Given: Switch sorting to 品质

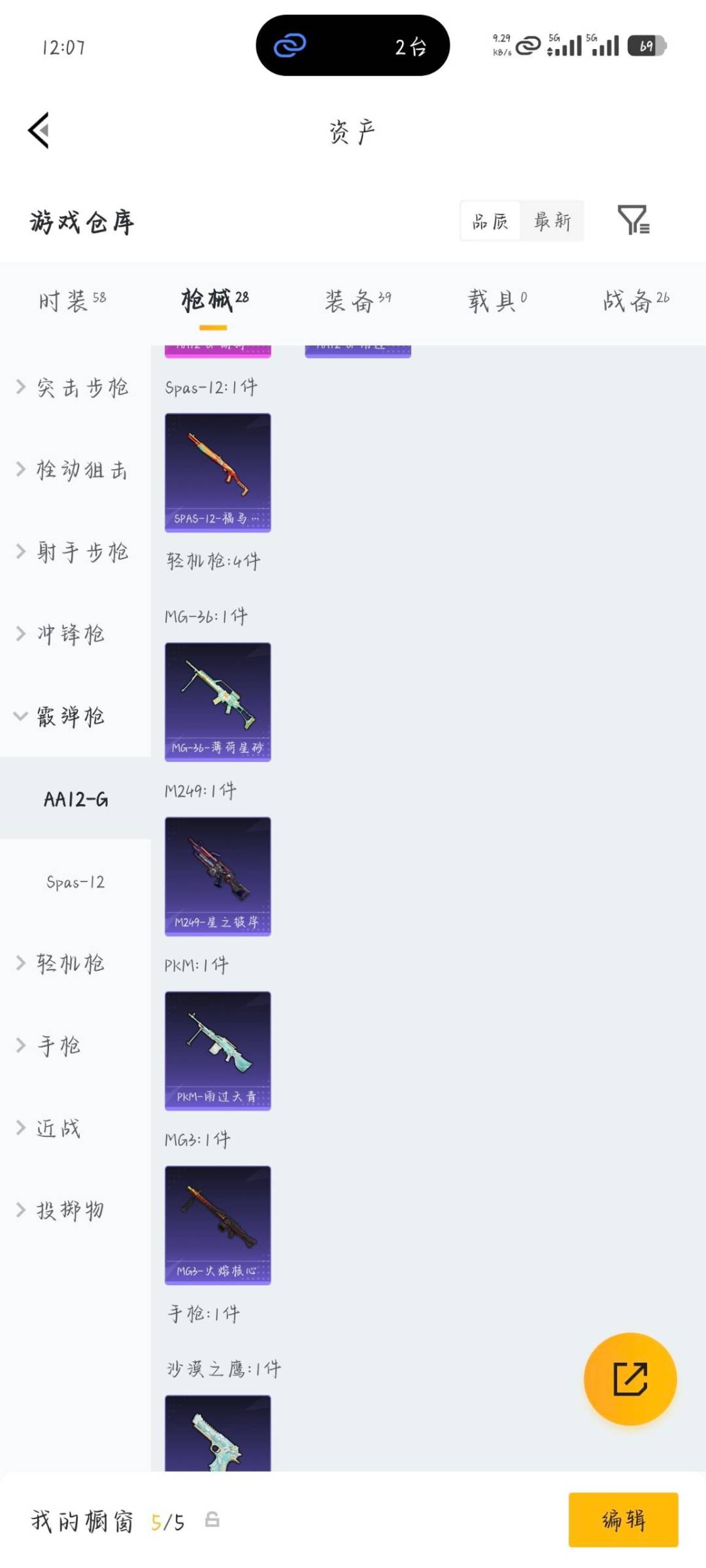Looking at the screenshot, I should pyautogui.click(x=489, y=221).
